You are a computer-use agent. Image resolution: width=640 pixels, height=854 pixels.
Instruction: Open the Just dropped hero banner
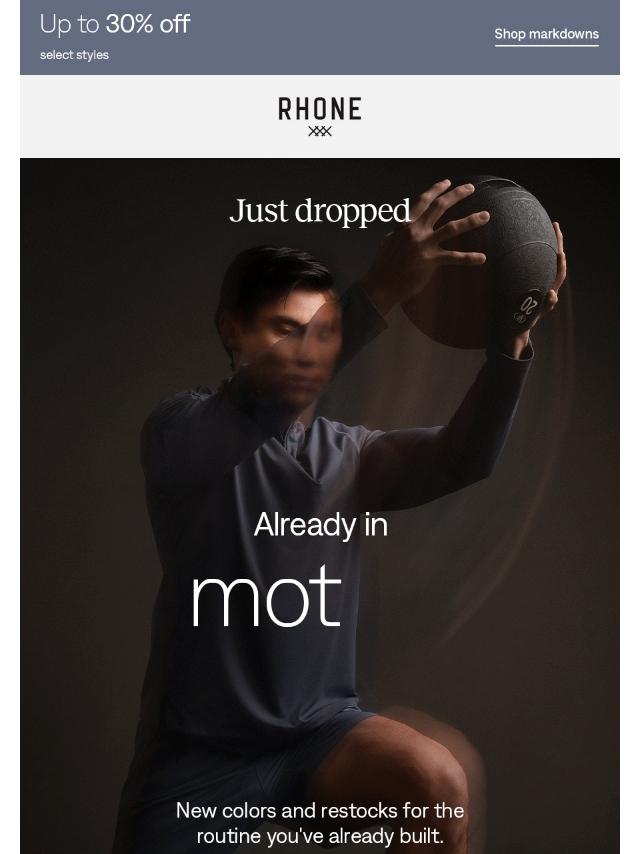point(320,506)
